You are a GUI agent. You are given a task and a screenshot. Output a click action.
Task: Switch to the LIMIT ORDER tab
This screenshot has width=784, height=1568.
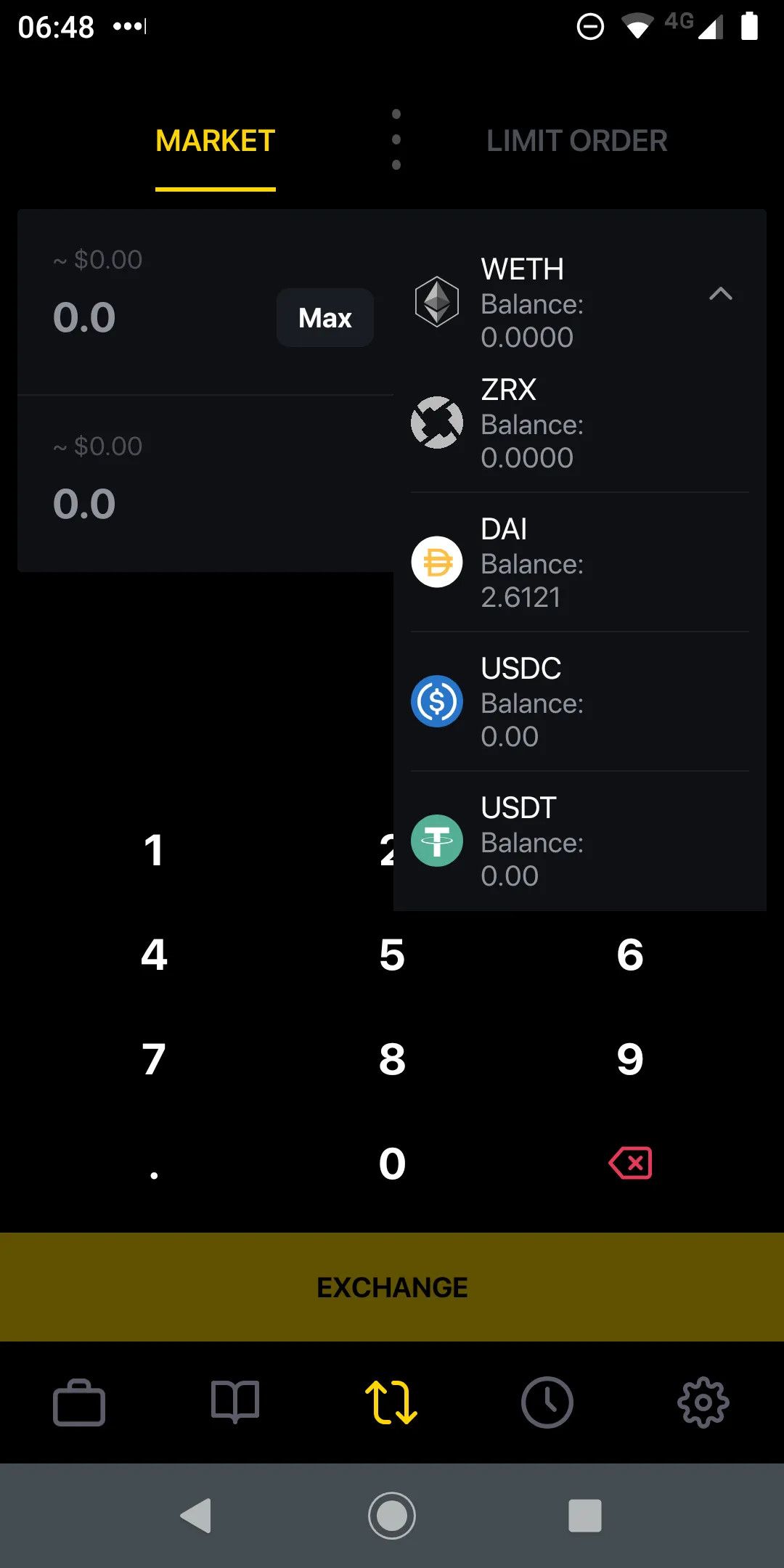coord(578,140)
